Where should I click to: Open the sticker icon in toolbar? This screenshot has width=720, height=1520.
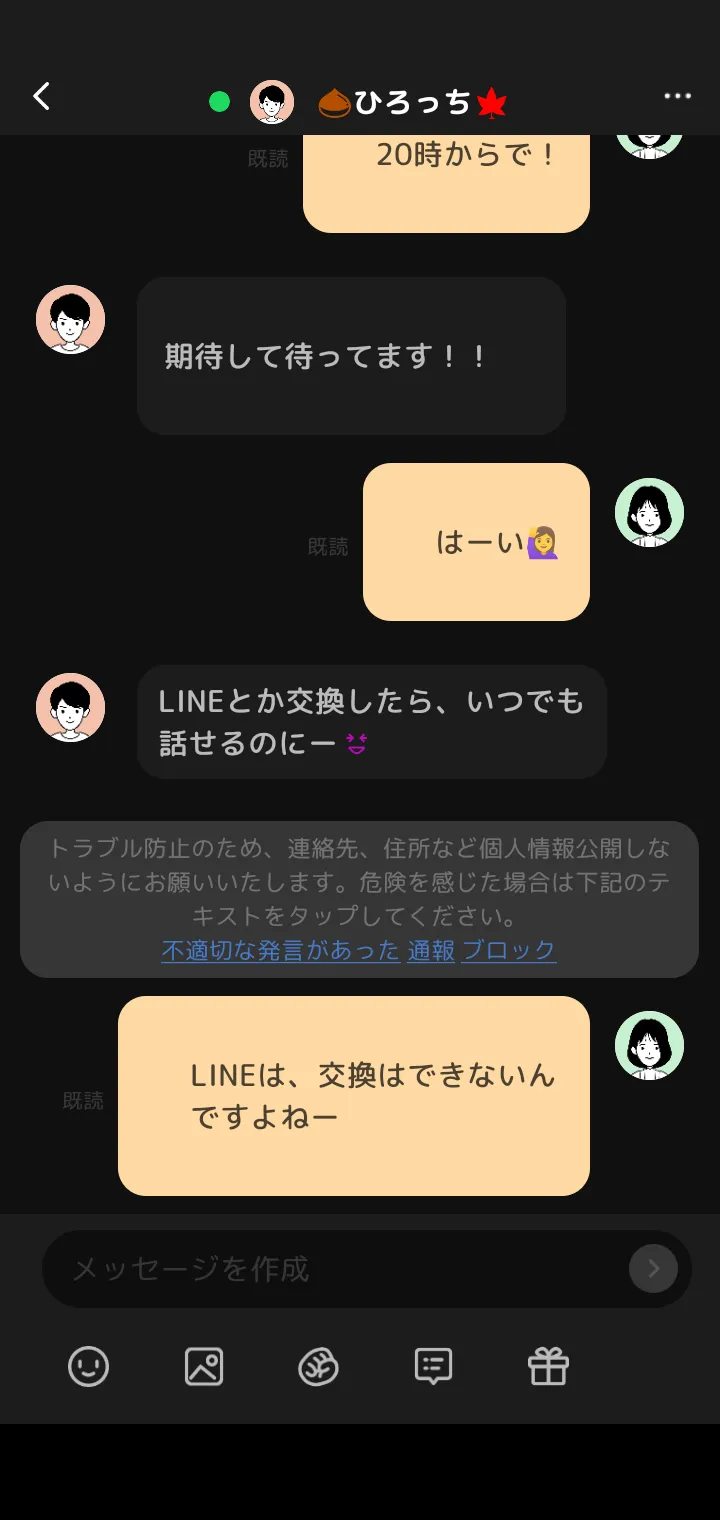point(318,1366)
